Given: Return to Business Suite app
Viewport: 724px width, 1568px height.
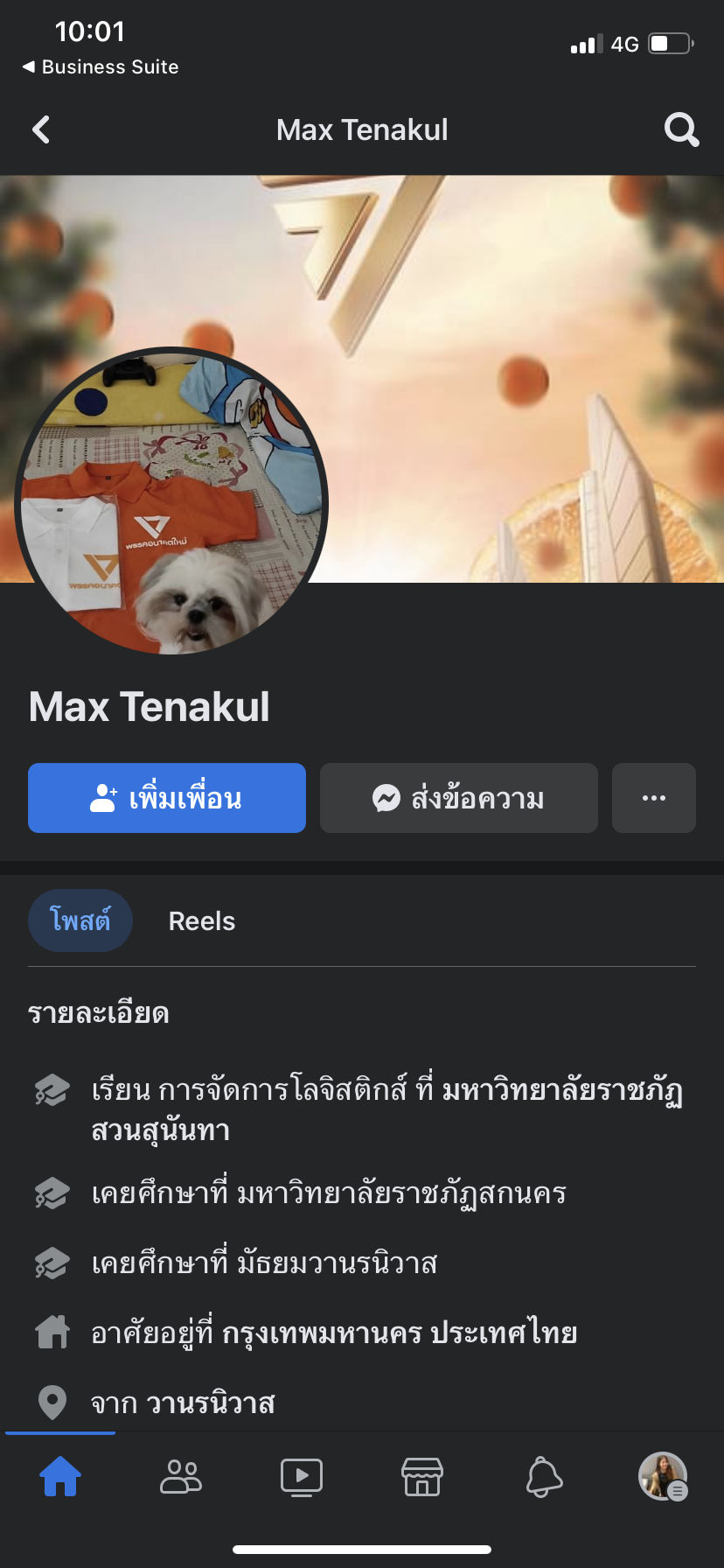Looking at the screenshot, I should tap(100, 67).
